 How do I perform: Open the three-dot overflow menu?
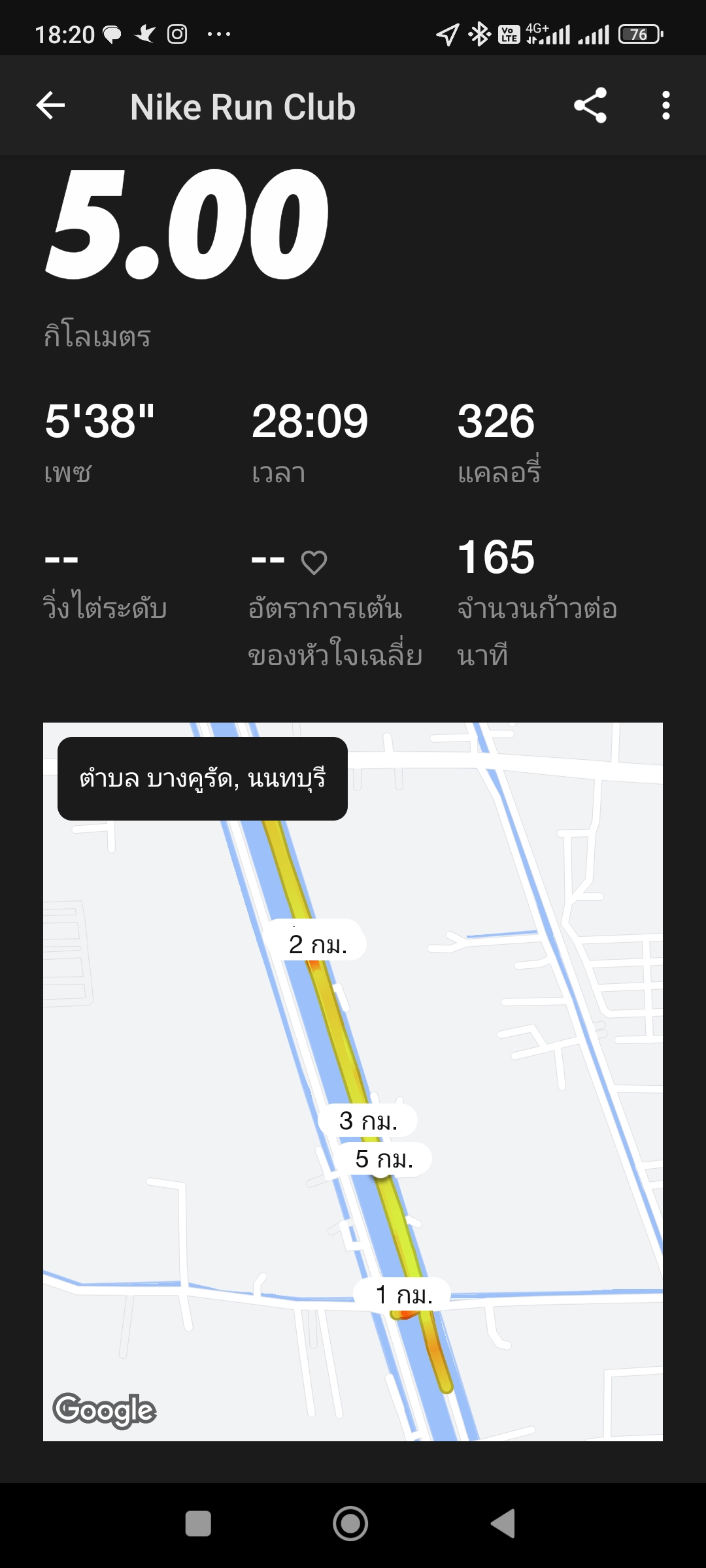coord(665,106)
